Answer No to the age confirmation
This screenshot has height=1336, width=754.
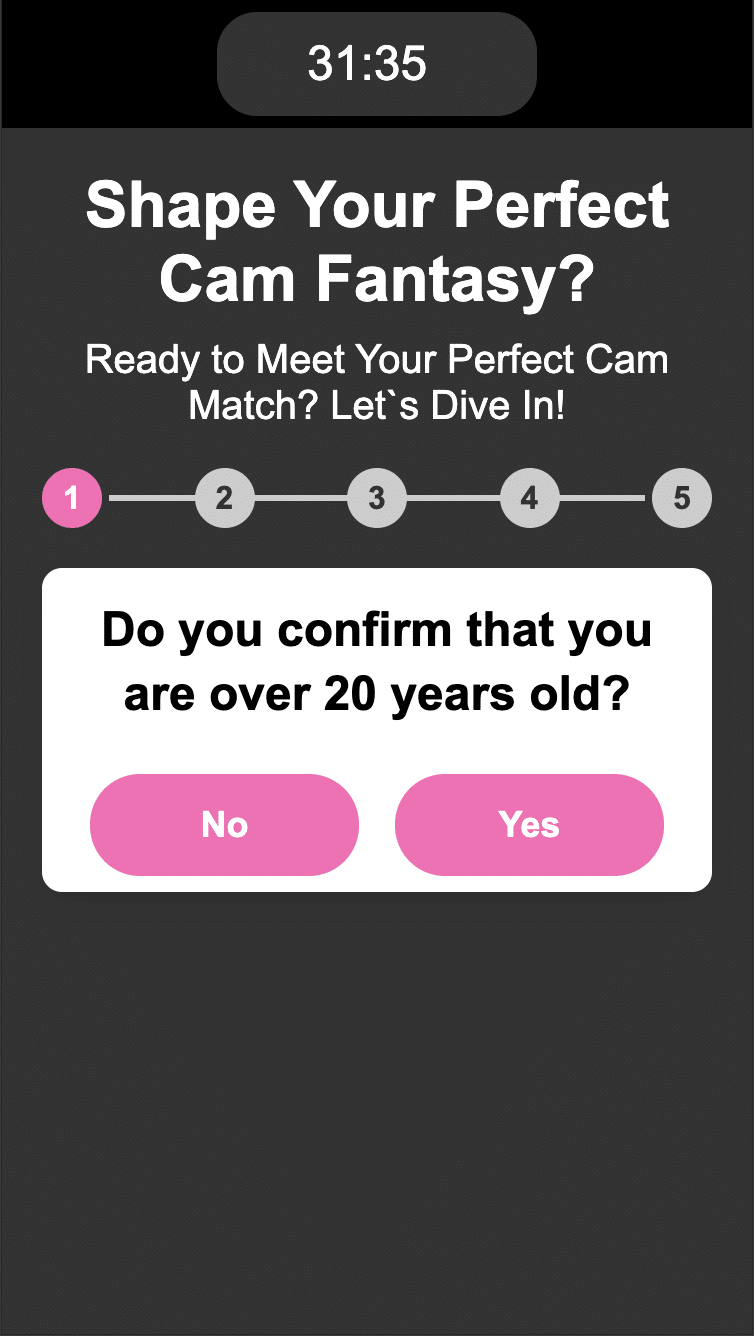[x=224, y=825]
